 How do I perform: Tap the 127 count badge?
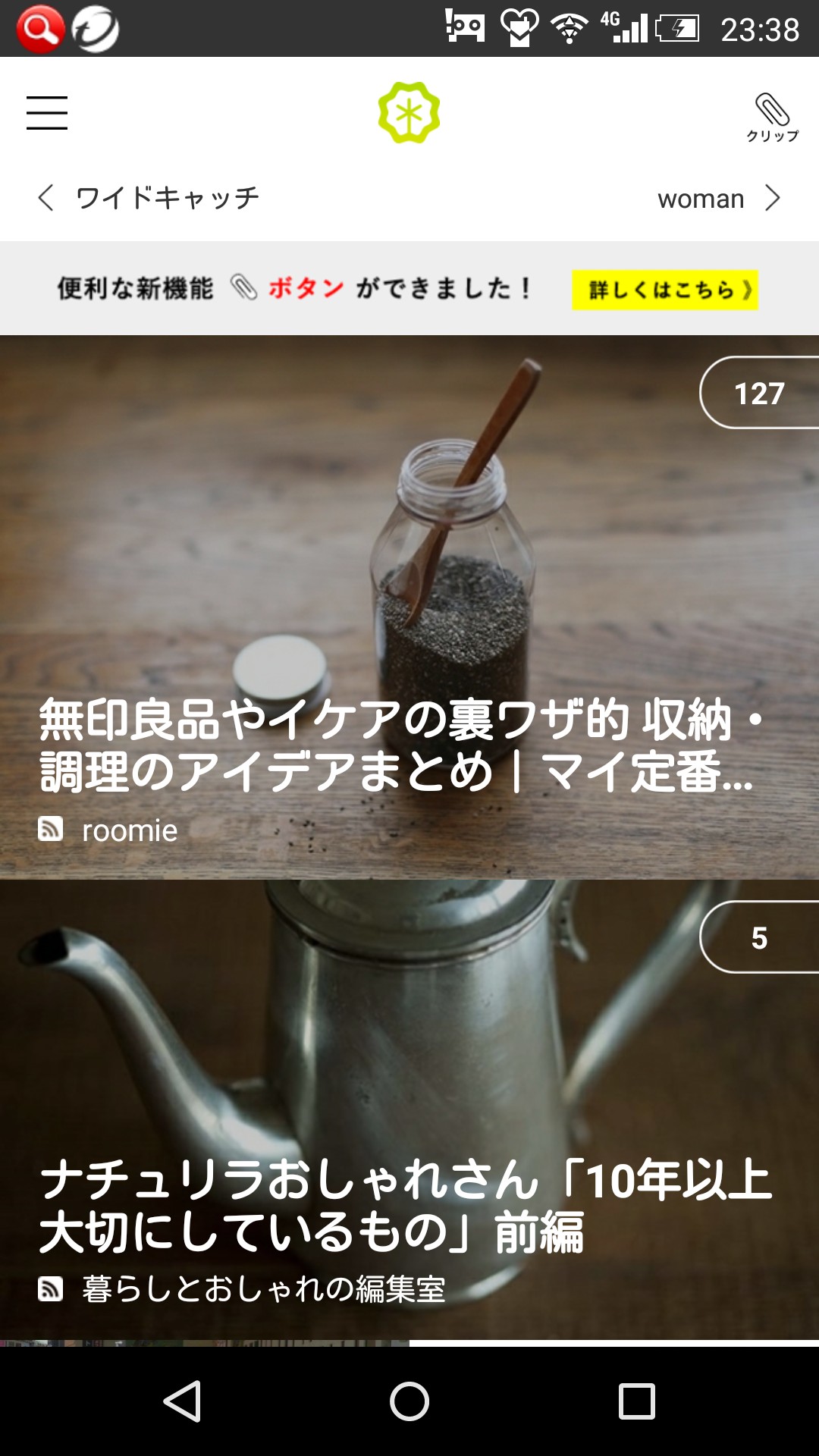pos(758,393)
